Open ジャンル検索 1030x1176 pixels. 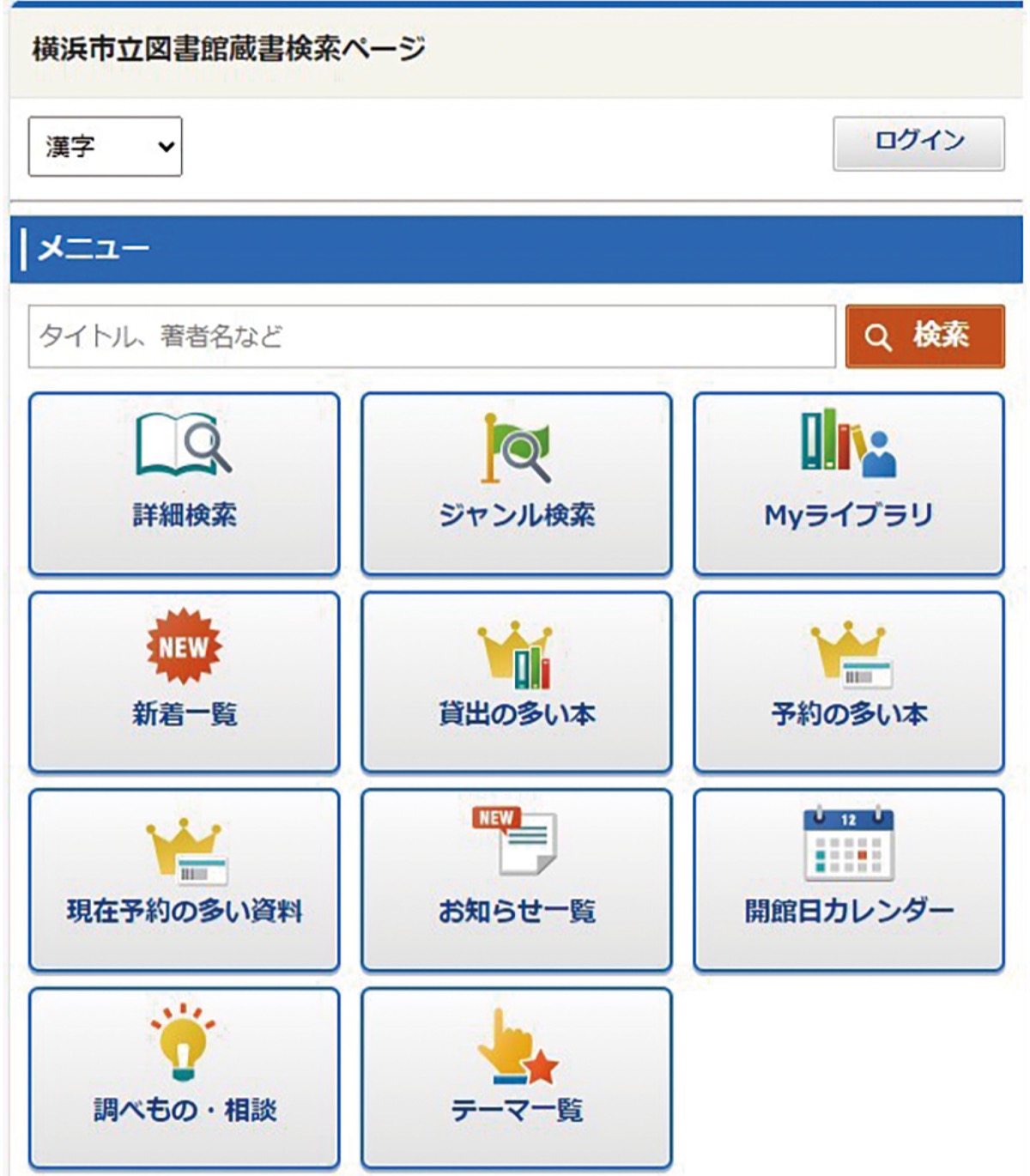pyautogui.click(x=516, y=484)
